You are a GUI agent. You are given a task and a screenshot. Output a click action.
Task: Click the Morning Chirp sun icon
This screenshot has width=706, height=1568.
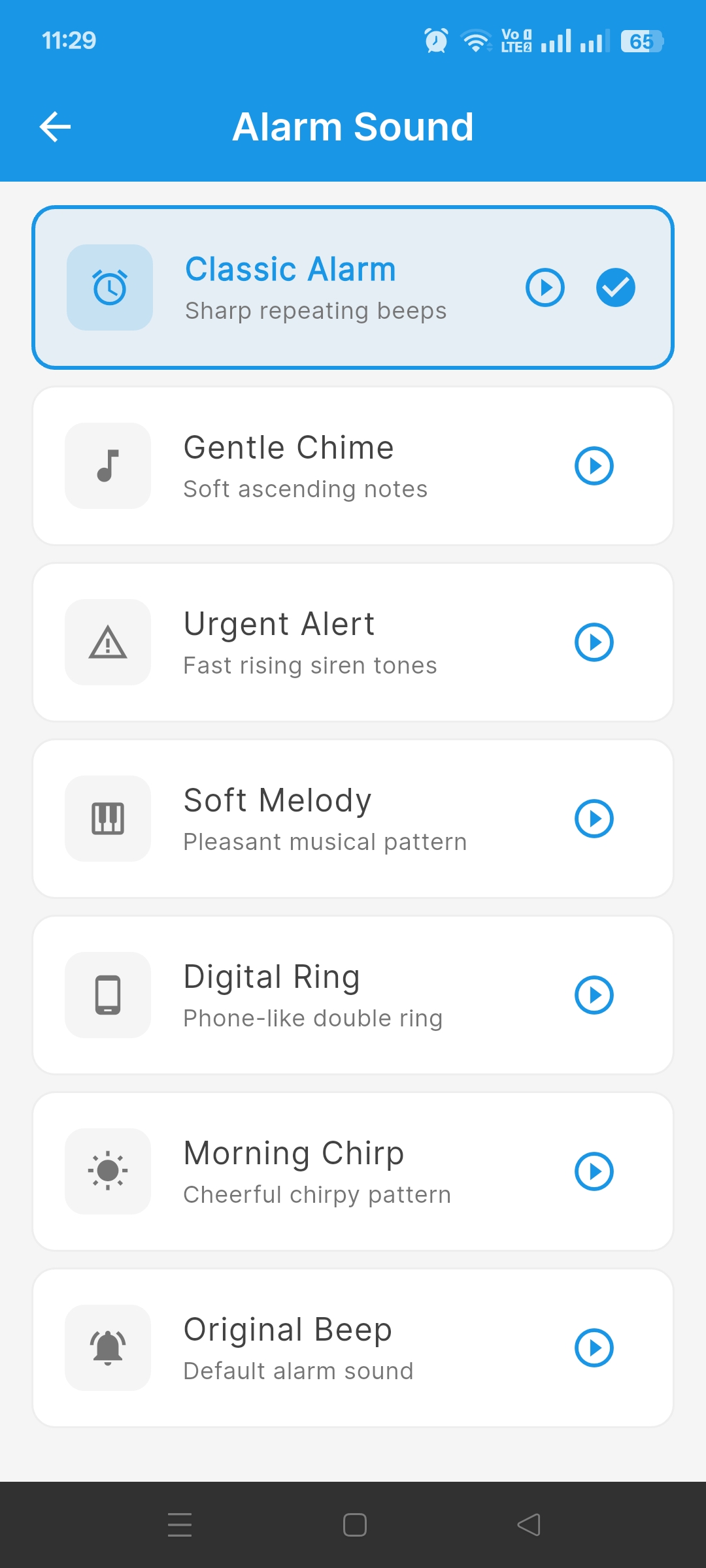[x=107, y=1171]
